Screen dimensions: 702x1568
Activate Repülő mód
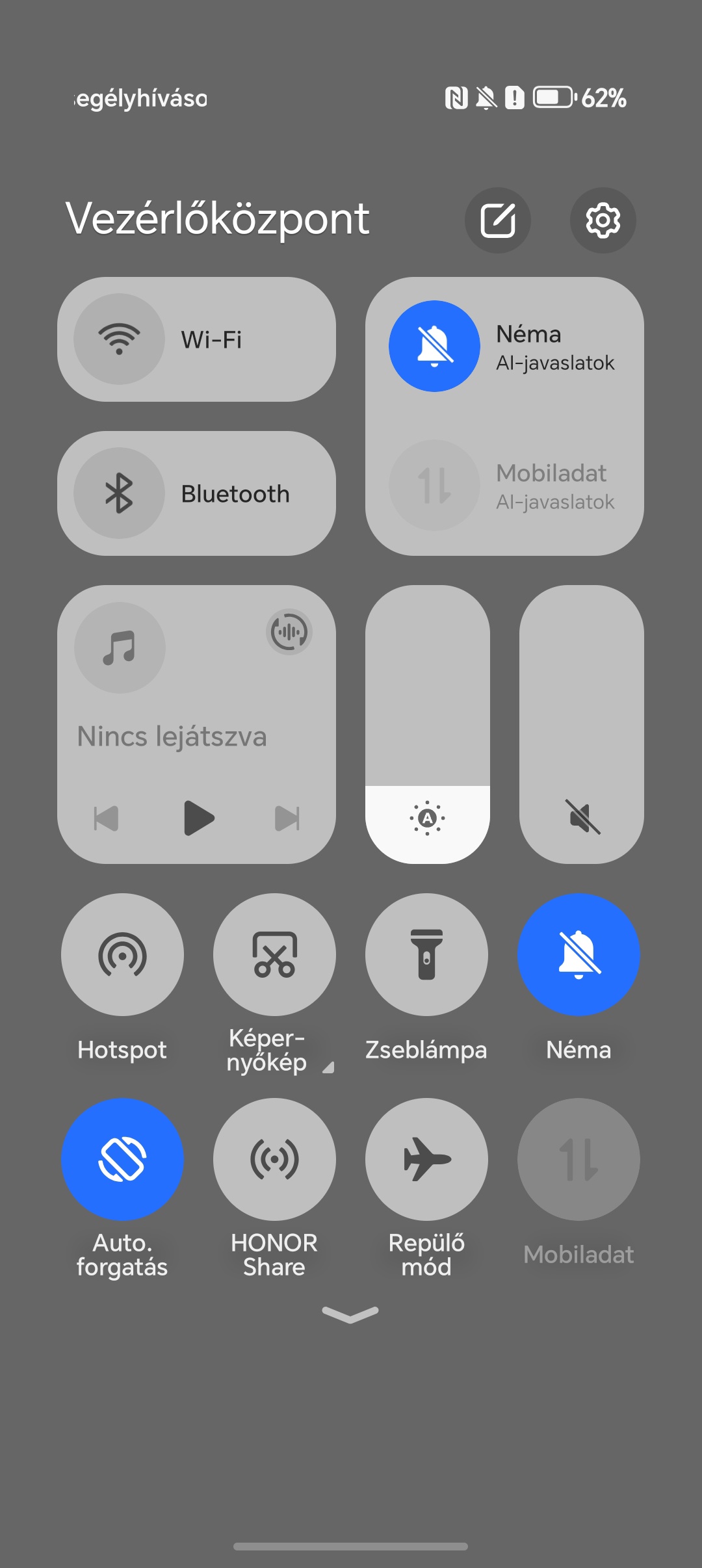tap(426, 1159)
